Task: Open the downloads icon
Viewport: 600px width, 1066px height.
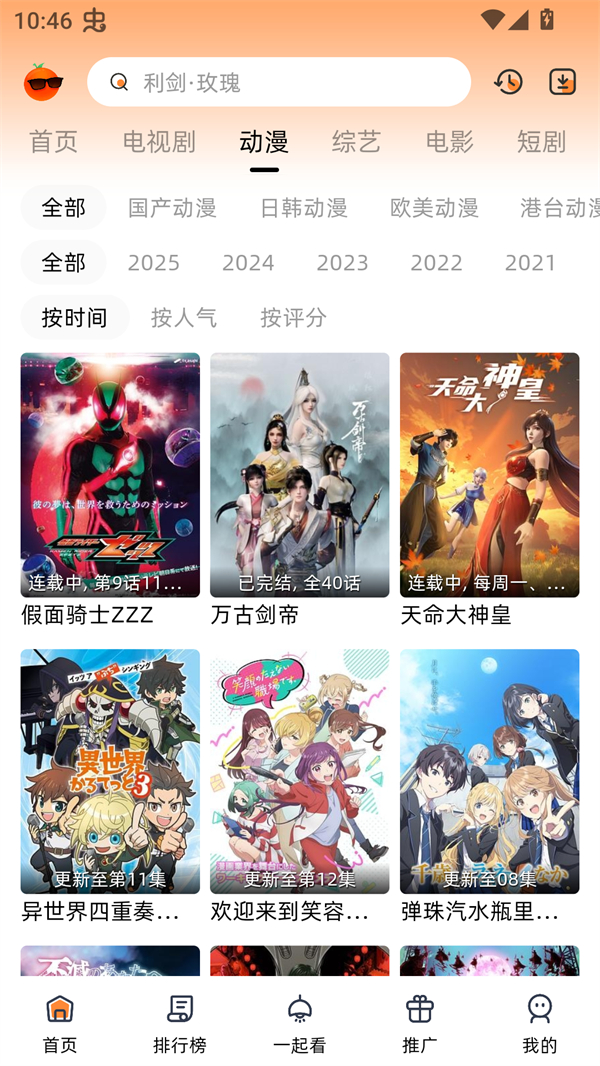Action: pos(563,82)
